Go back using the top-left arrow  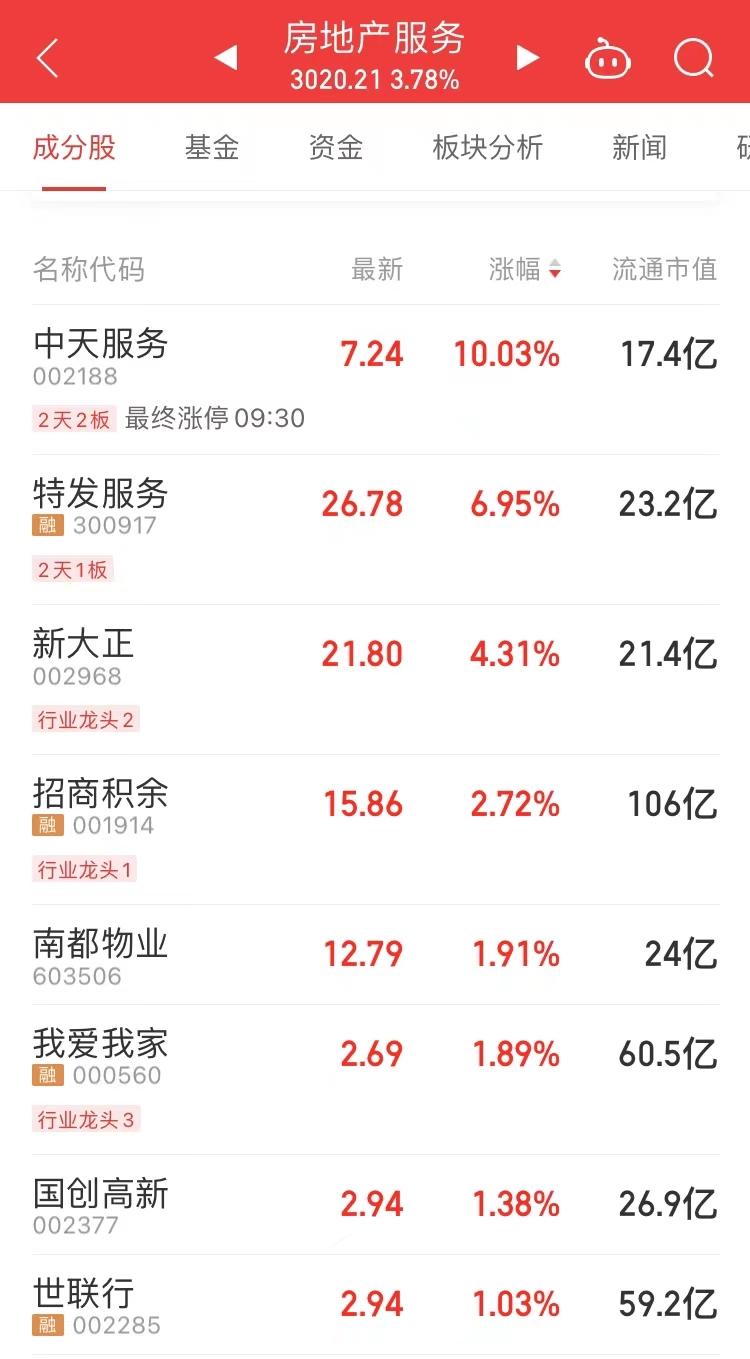pyautogui.click(x=47, y=58)
